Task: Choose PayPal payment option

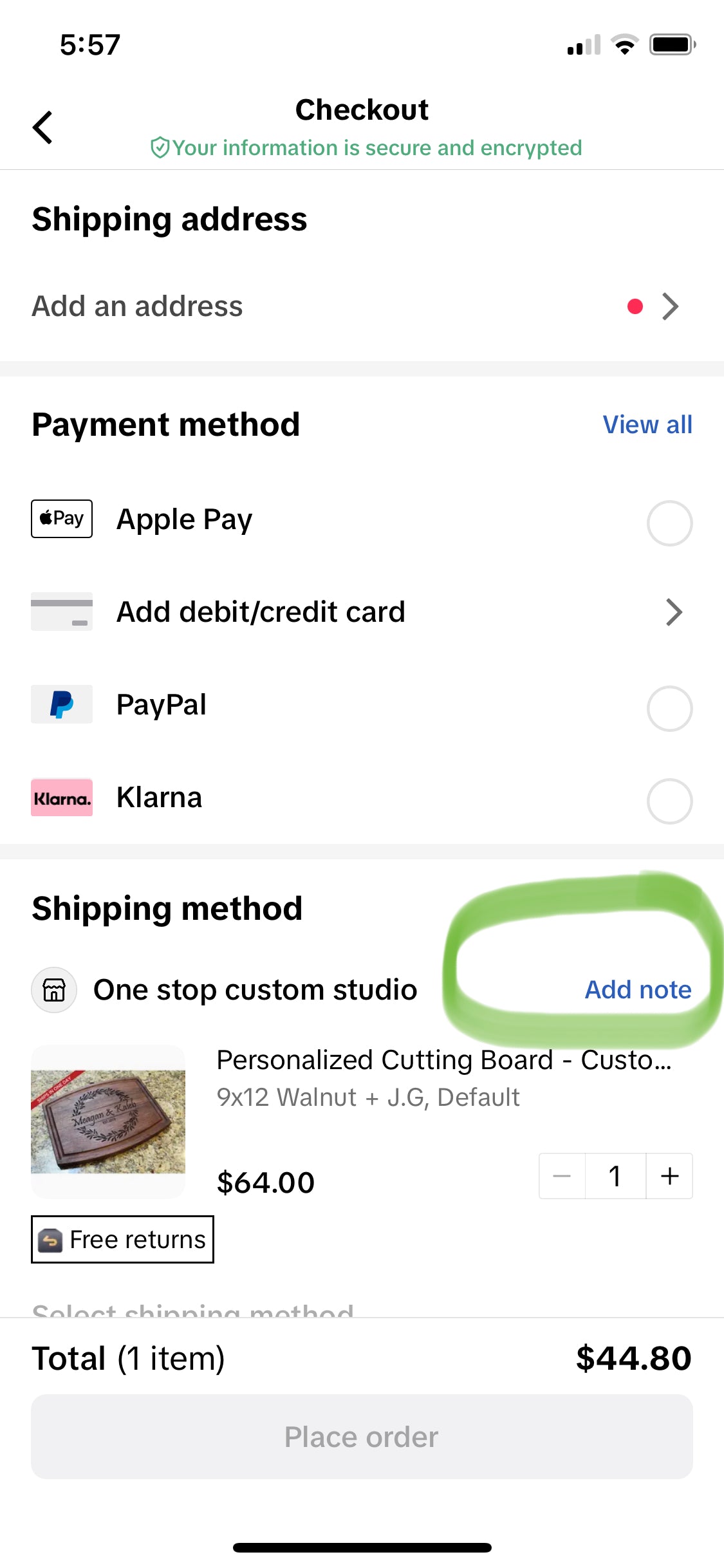Action: point(669,708)
